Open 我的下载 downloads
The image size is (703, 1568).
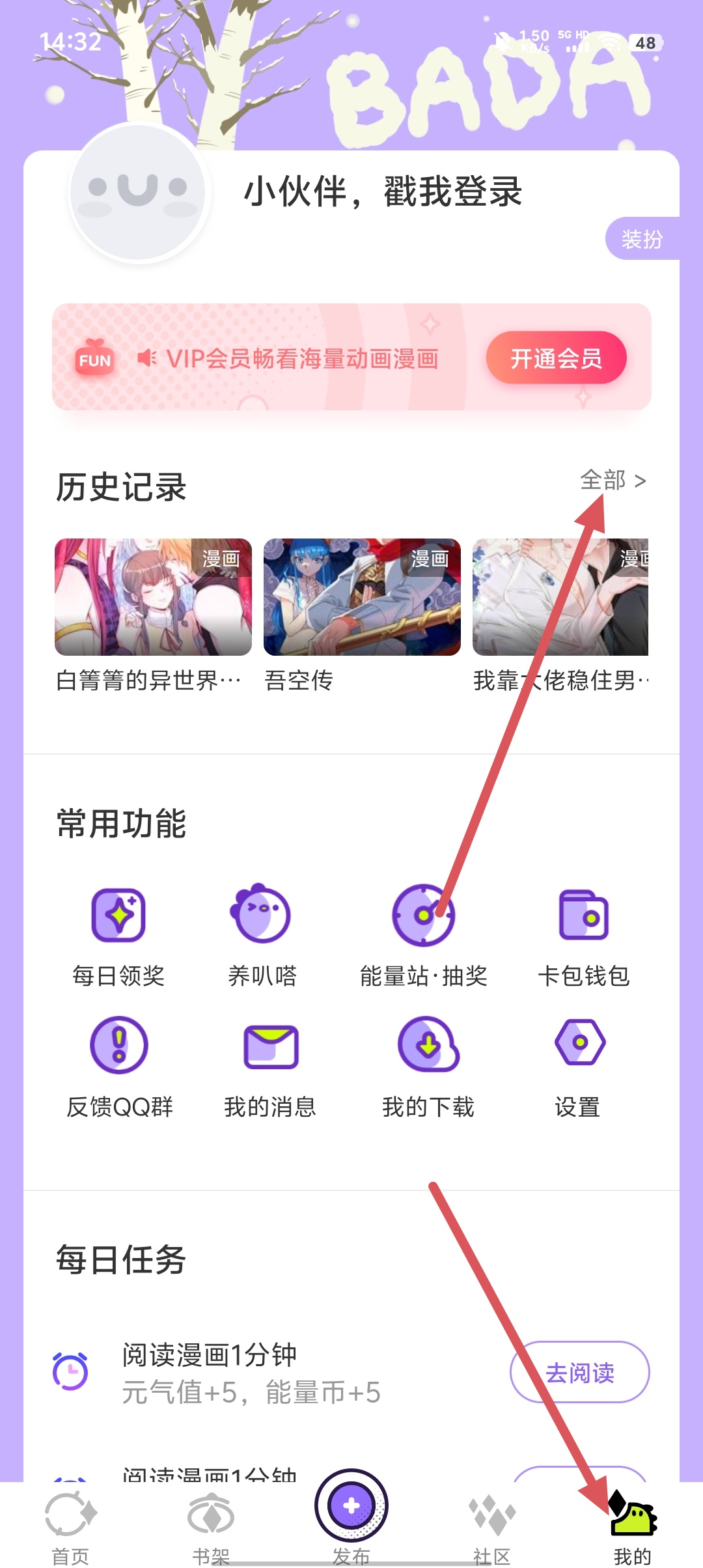pos(428,1065)
